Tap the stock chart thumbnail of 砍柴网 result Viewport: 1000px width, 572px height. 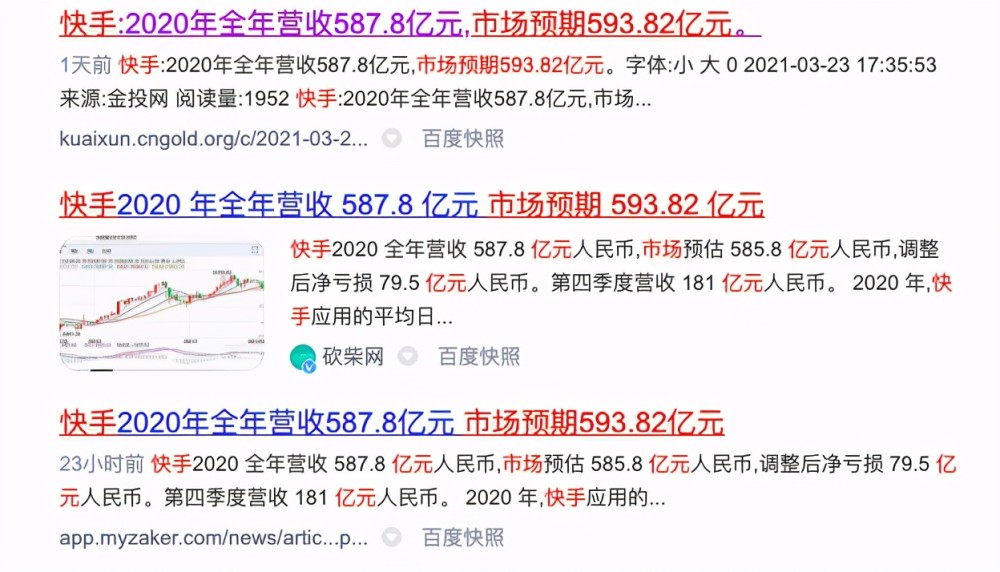pyautogui.click(x=162, y=303)
